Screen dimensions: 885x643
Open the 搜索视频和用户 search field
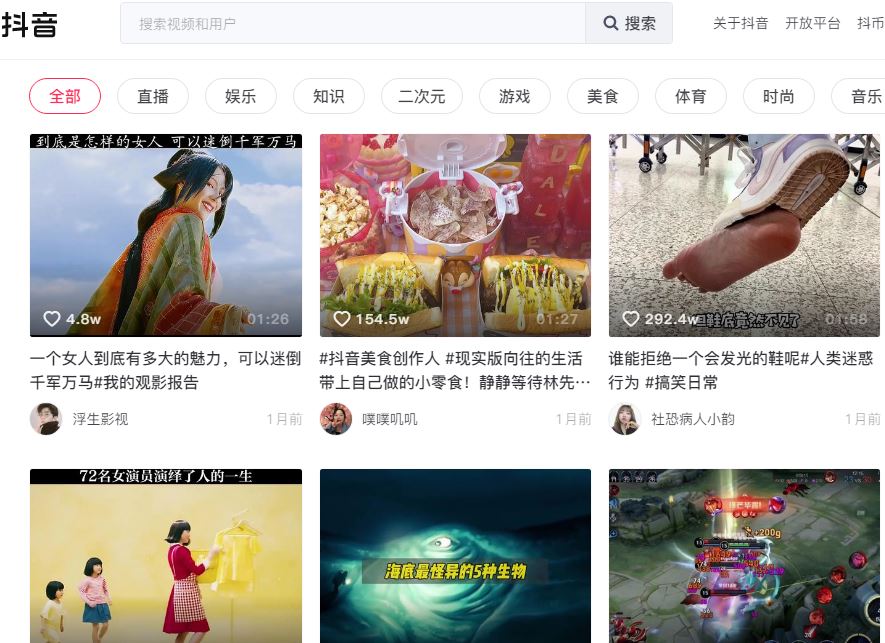pyautogui.click(x=352, y=23)
